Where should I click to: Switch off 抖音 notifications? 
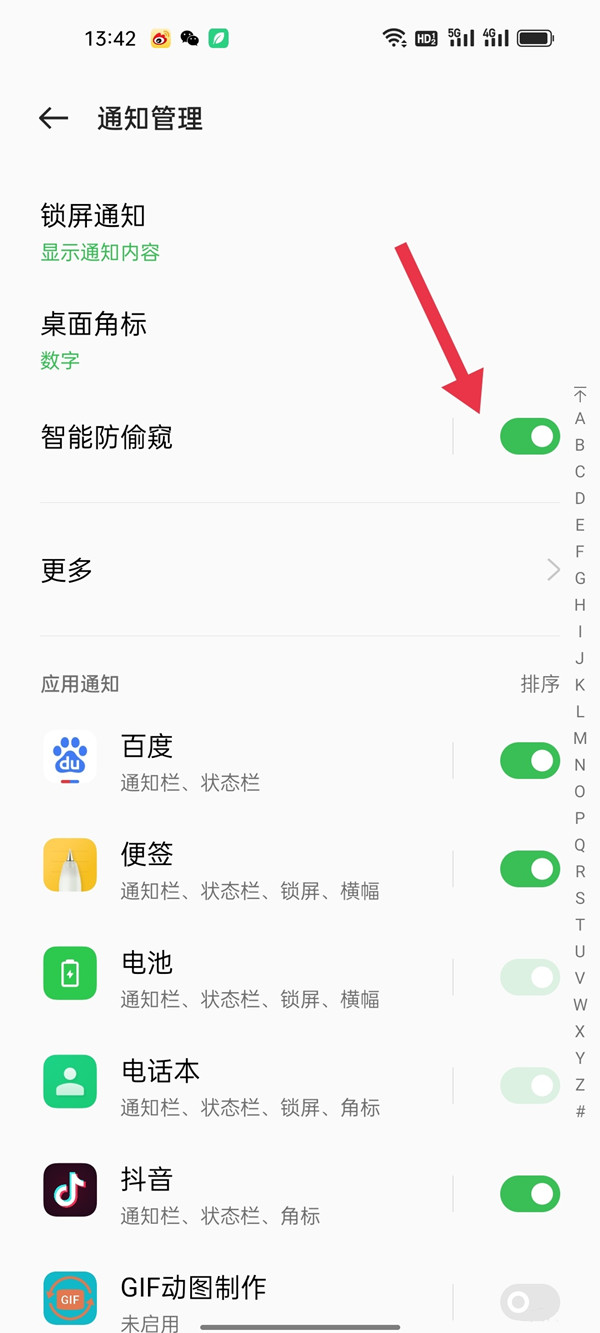[x=529, y=1193]
